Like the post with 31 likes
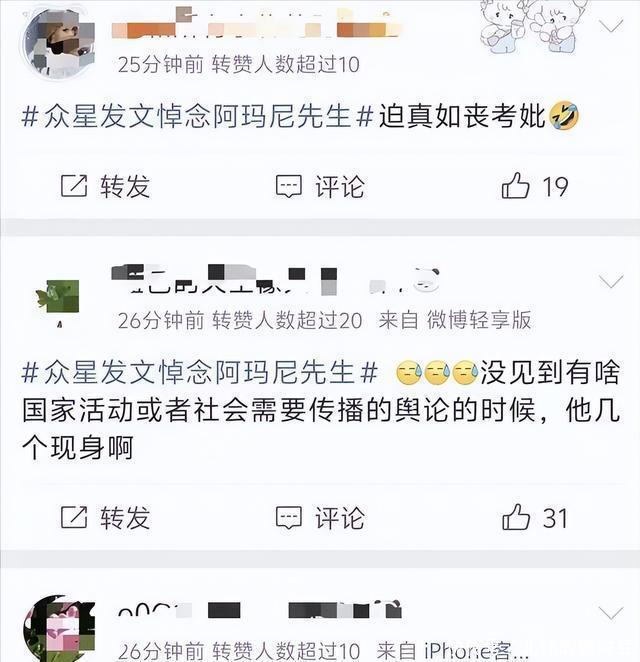640x662 pixels. pos(534,517)
